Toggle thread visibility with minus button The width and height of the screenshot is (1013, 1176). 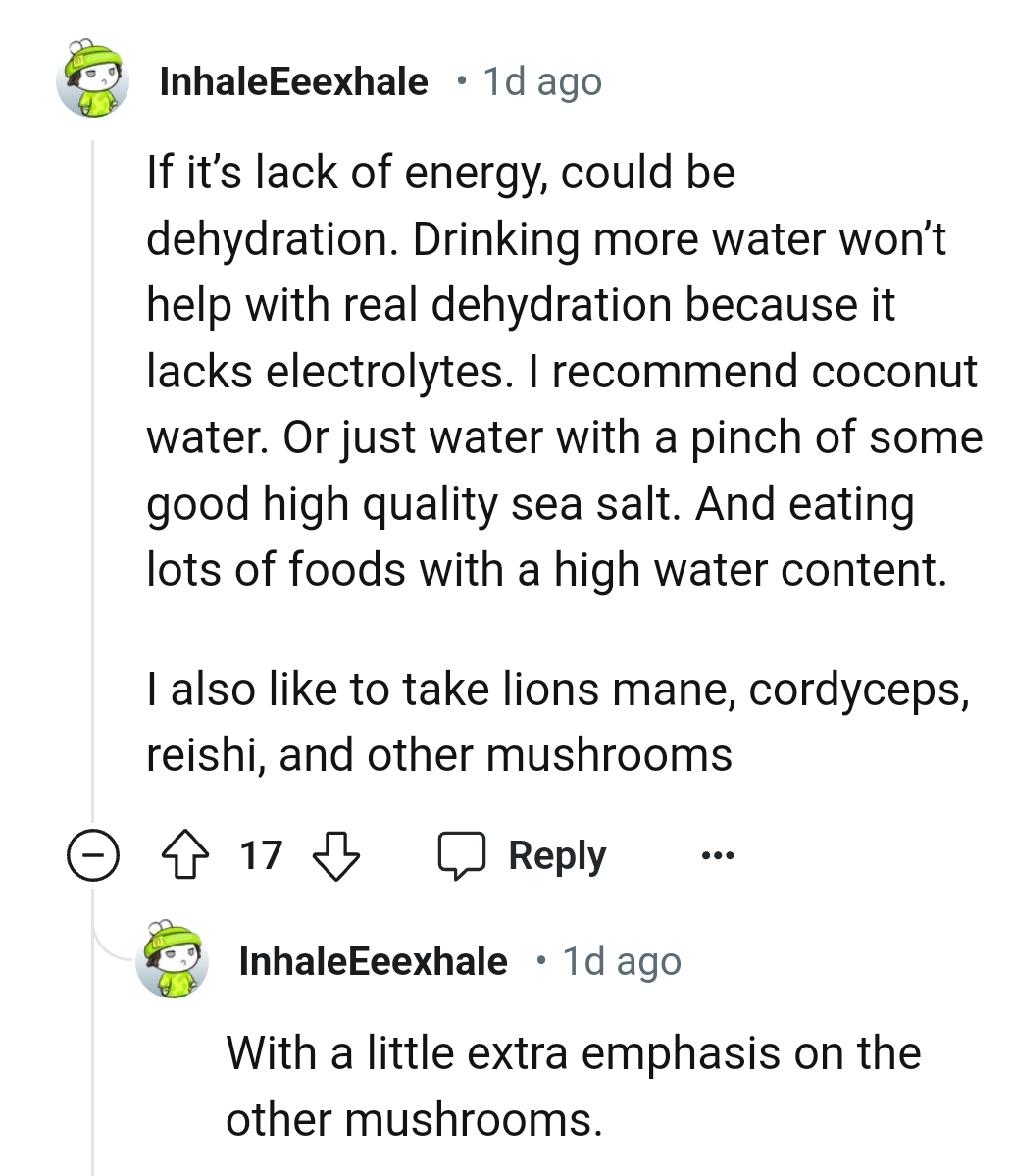point(92,854)
